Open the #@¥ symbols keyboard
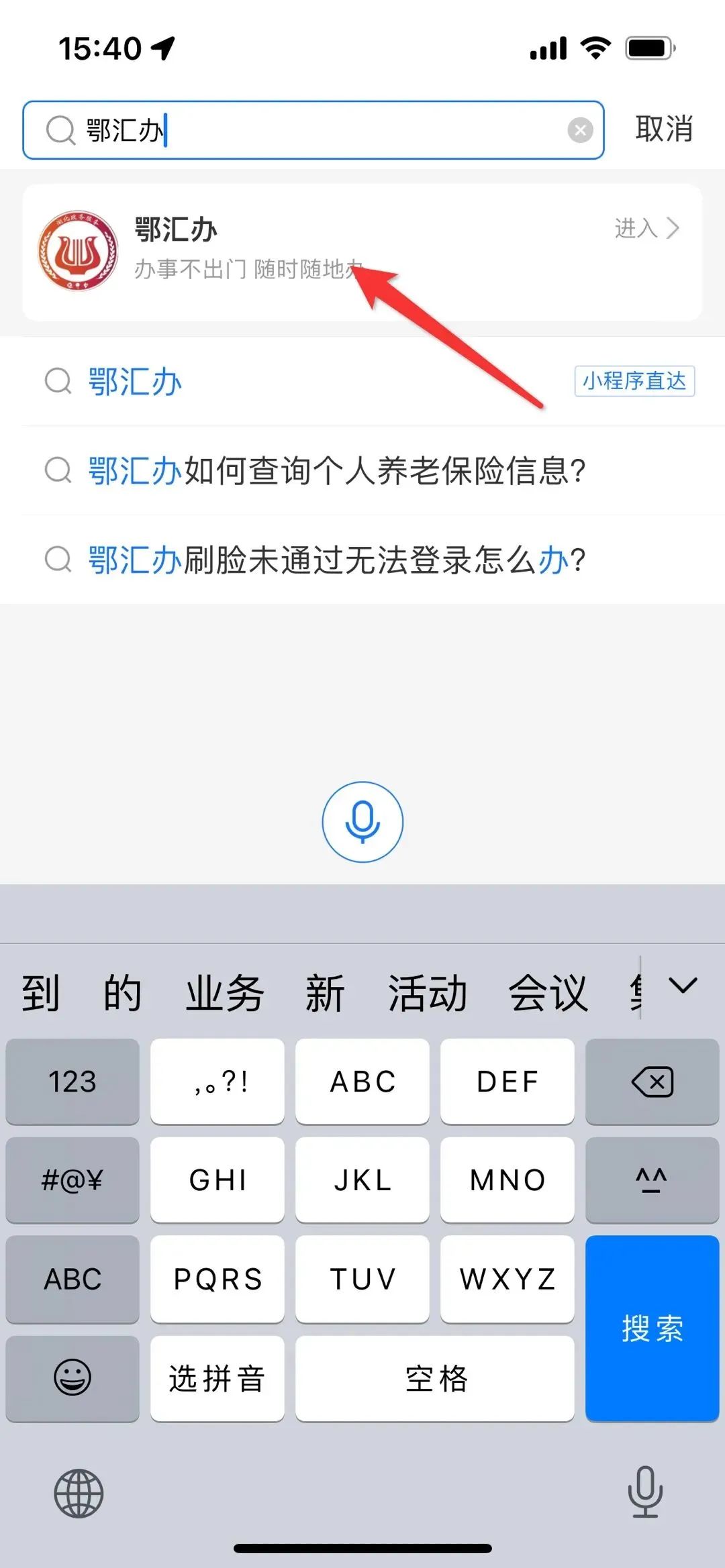 72,1180
